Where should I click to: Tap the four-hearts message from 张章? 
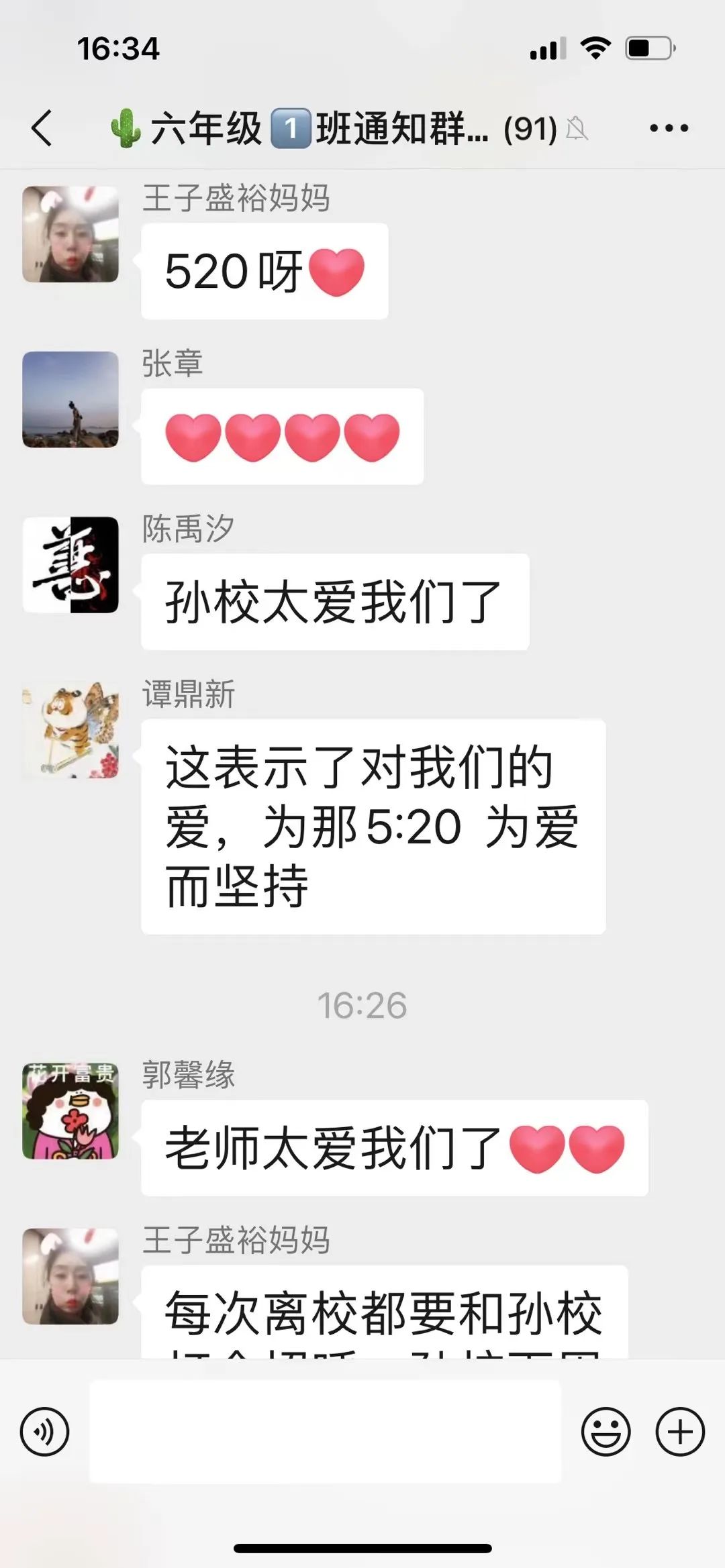(282, 436)
